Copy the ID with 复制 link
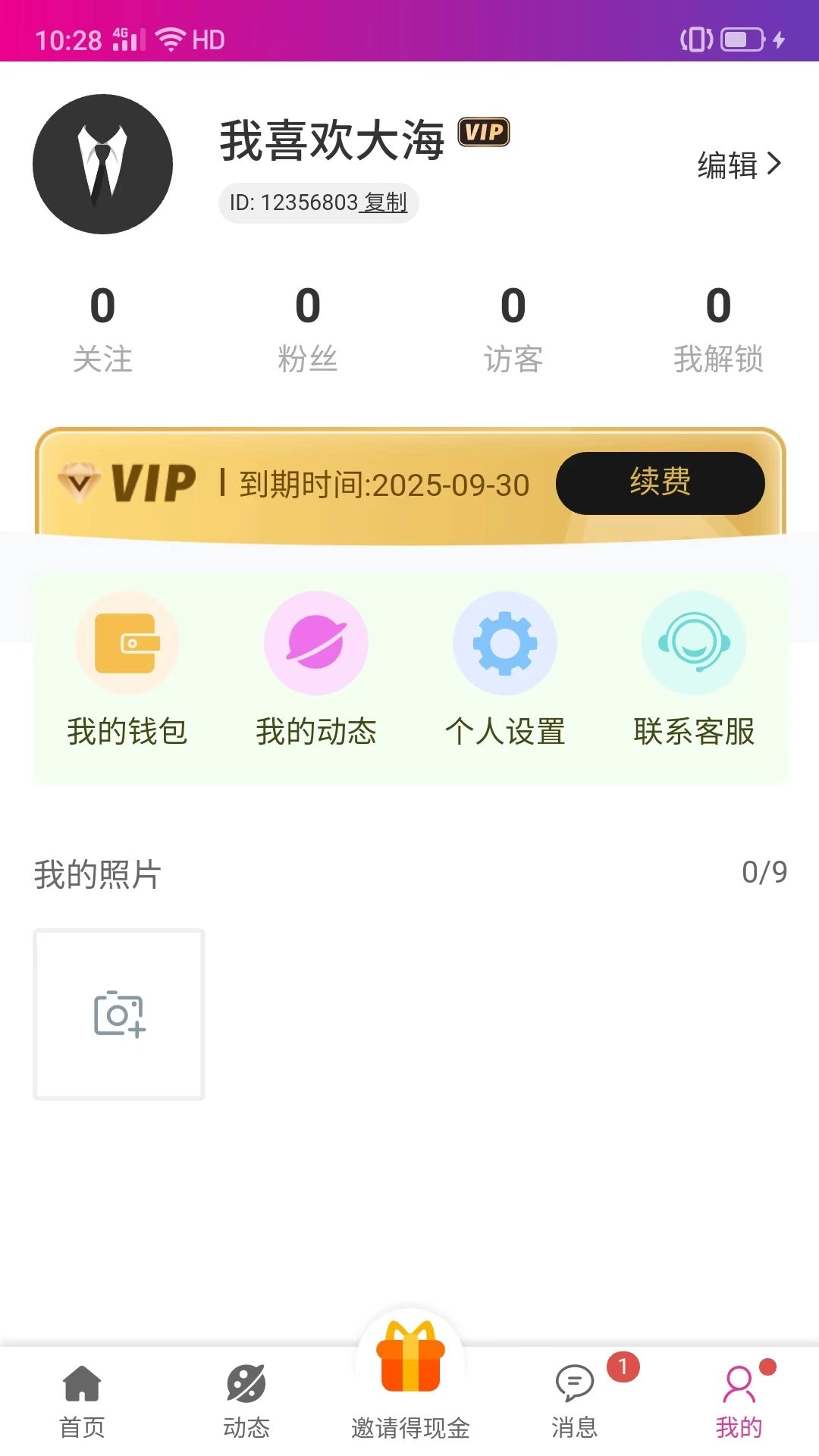 (384, 203)
